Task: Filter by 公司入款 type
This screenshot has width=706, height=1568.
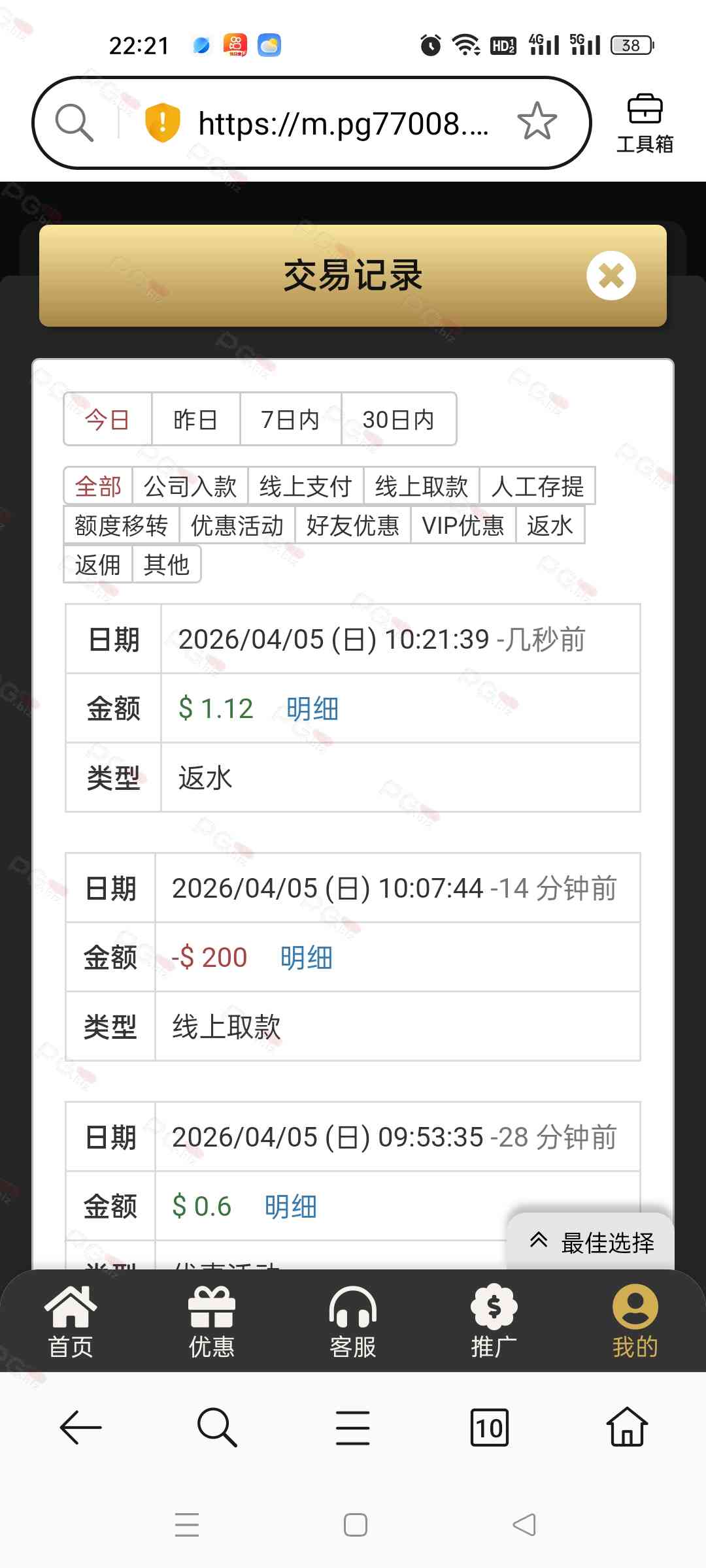Action: pos(190,486)
